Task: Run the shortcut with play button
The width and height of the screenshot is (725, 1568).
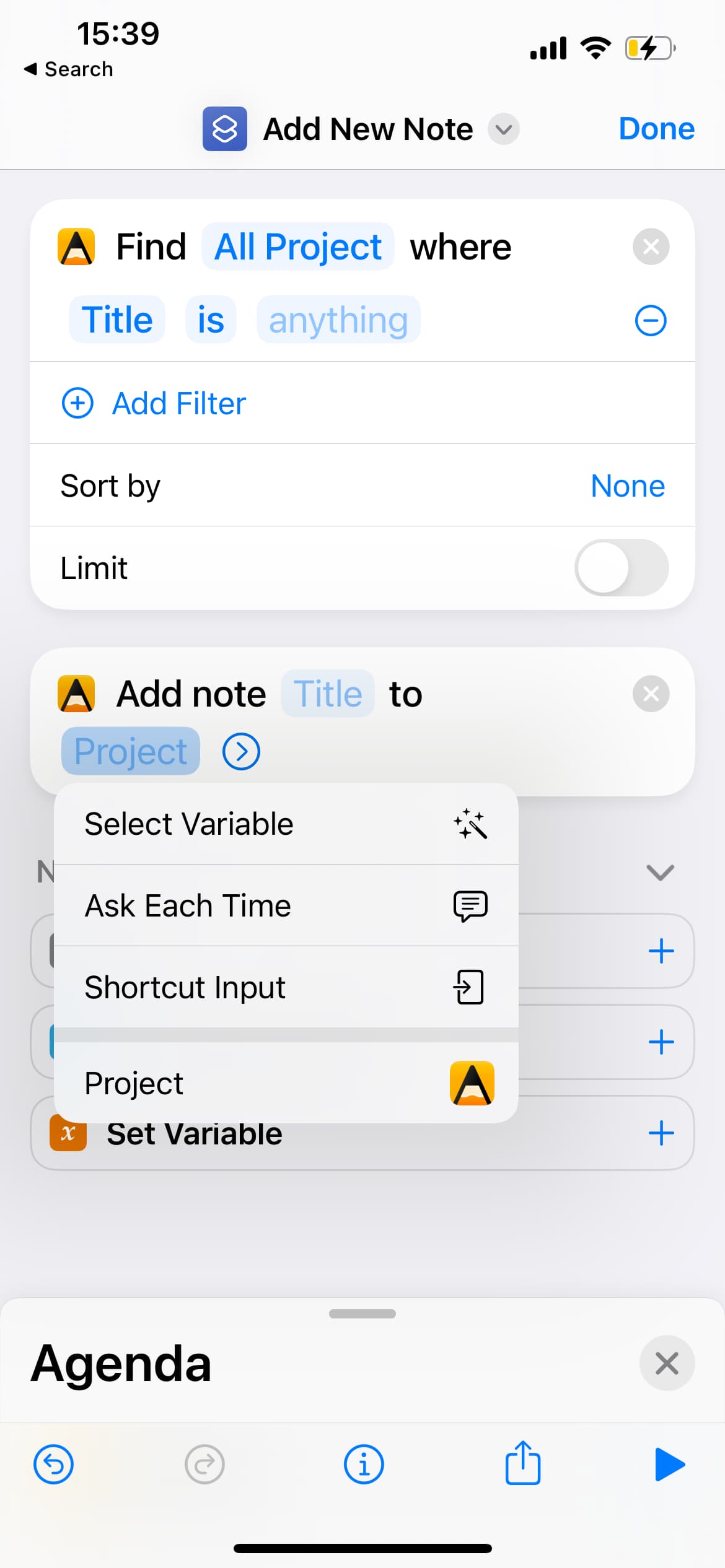Action: click(669, 1465)
